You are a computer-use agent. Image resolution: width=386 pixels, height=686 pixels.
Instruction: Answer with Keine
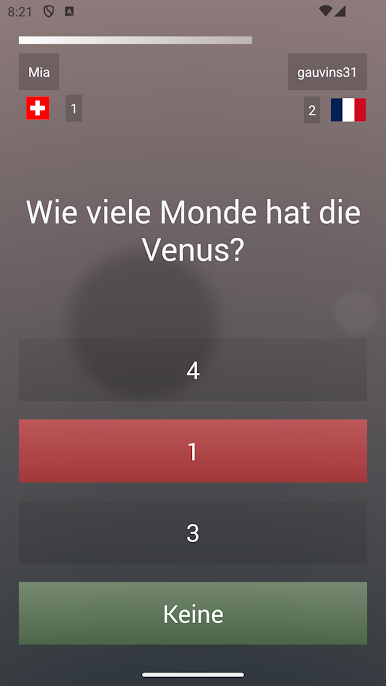[x=193, y=613]
